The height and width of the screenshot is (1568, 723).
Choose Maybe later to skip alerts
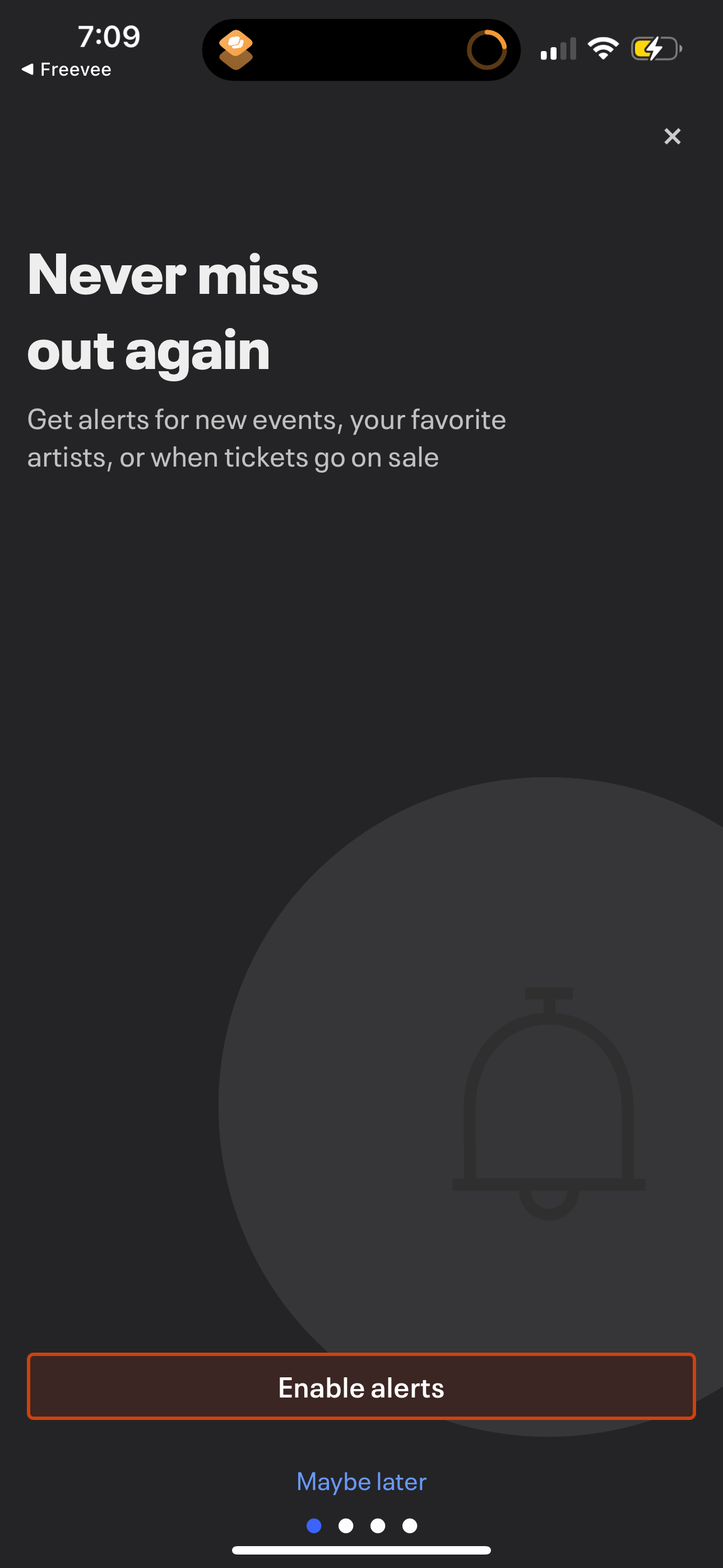click(x=361, y=1482)
